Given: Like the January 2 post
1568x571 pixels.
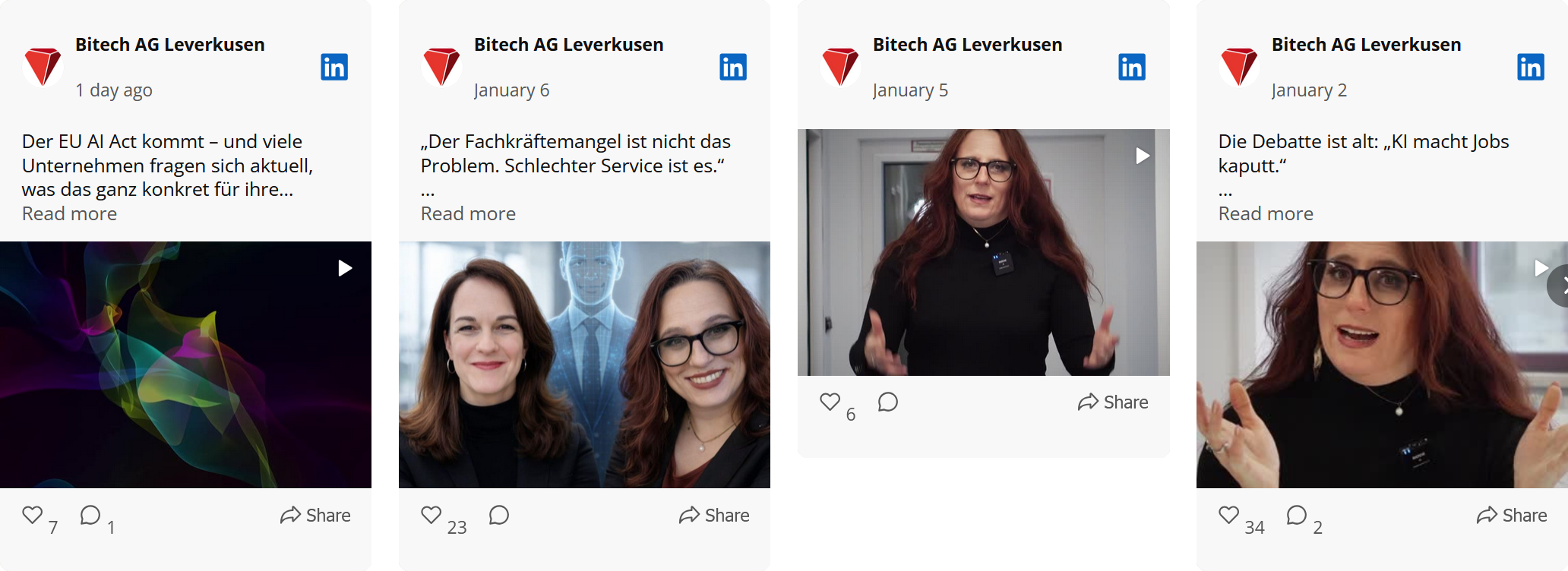Looking at the screenshot, I should 1229,515.
